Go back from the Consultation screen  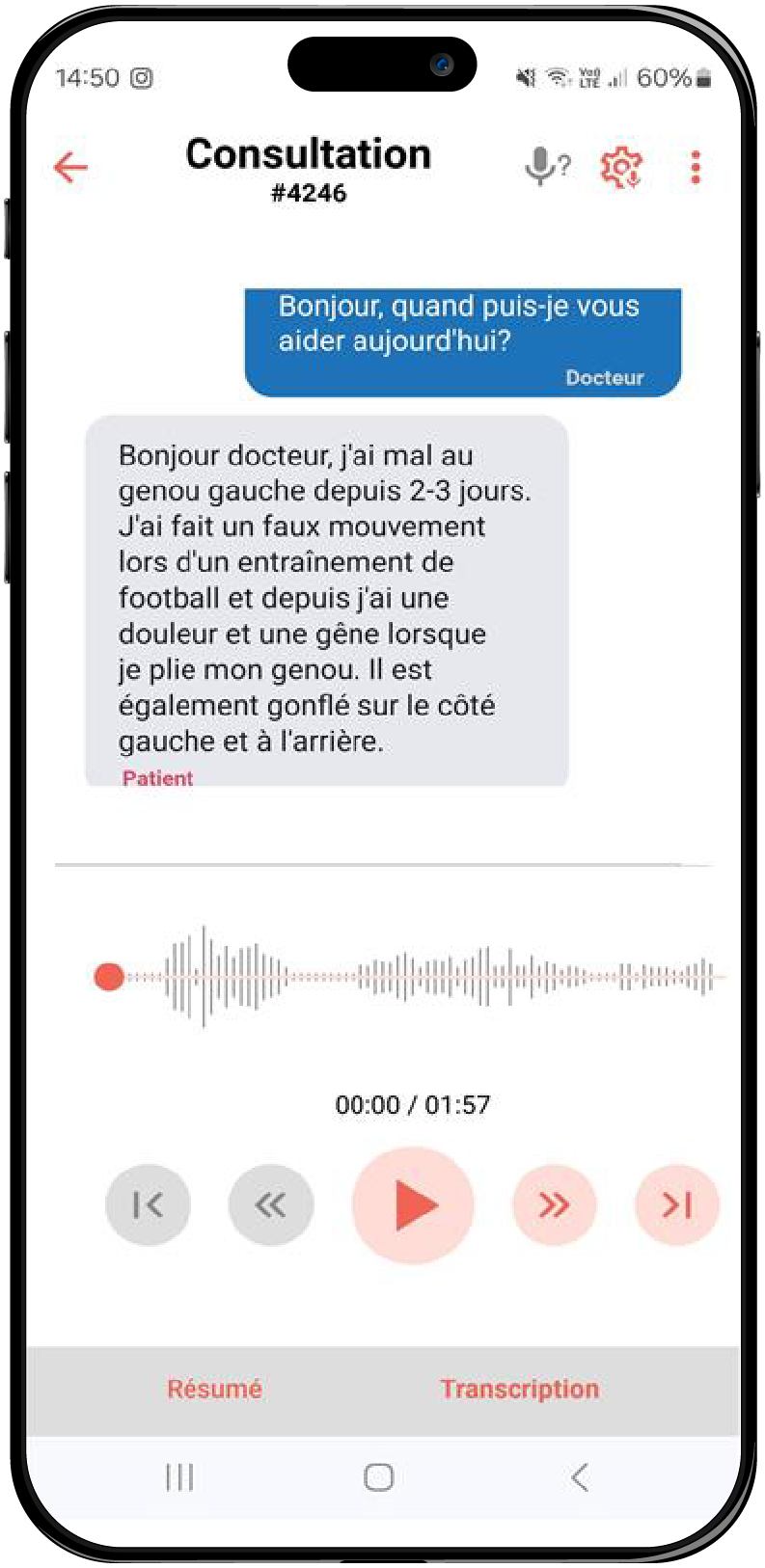coord(70,168)
